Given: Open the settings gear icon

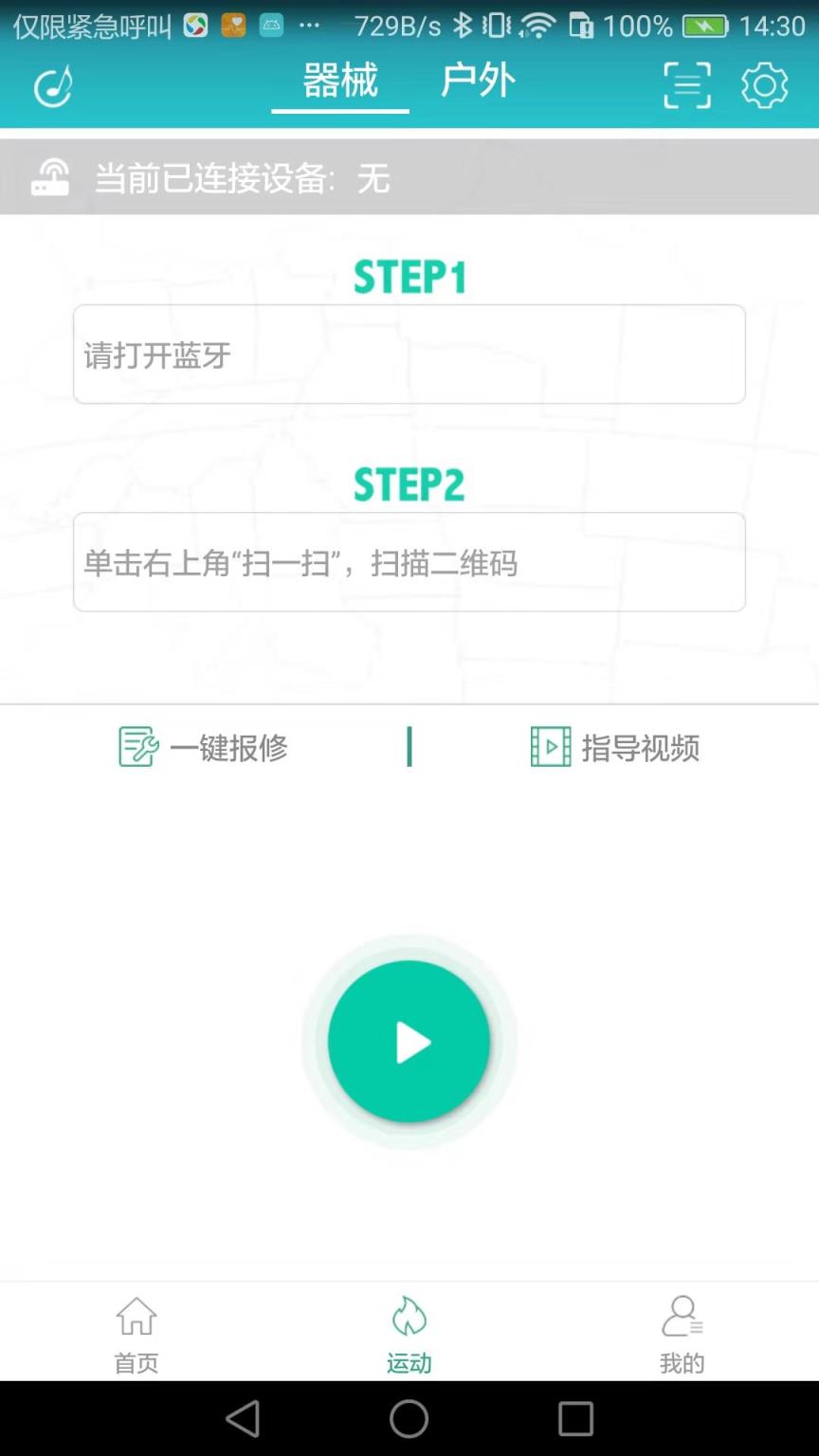Looking at the screenshot, I should click(764, 84).
